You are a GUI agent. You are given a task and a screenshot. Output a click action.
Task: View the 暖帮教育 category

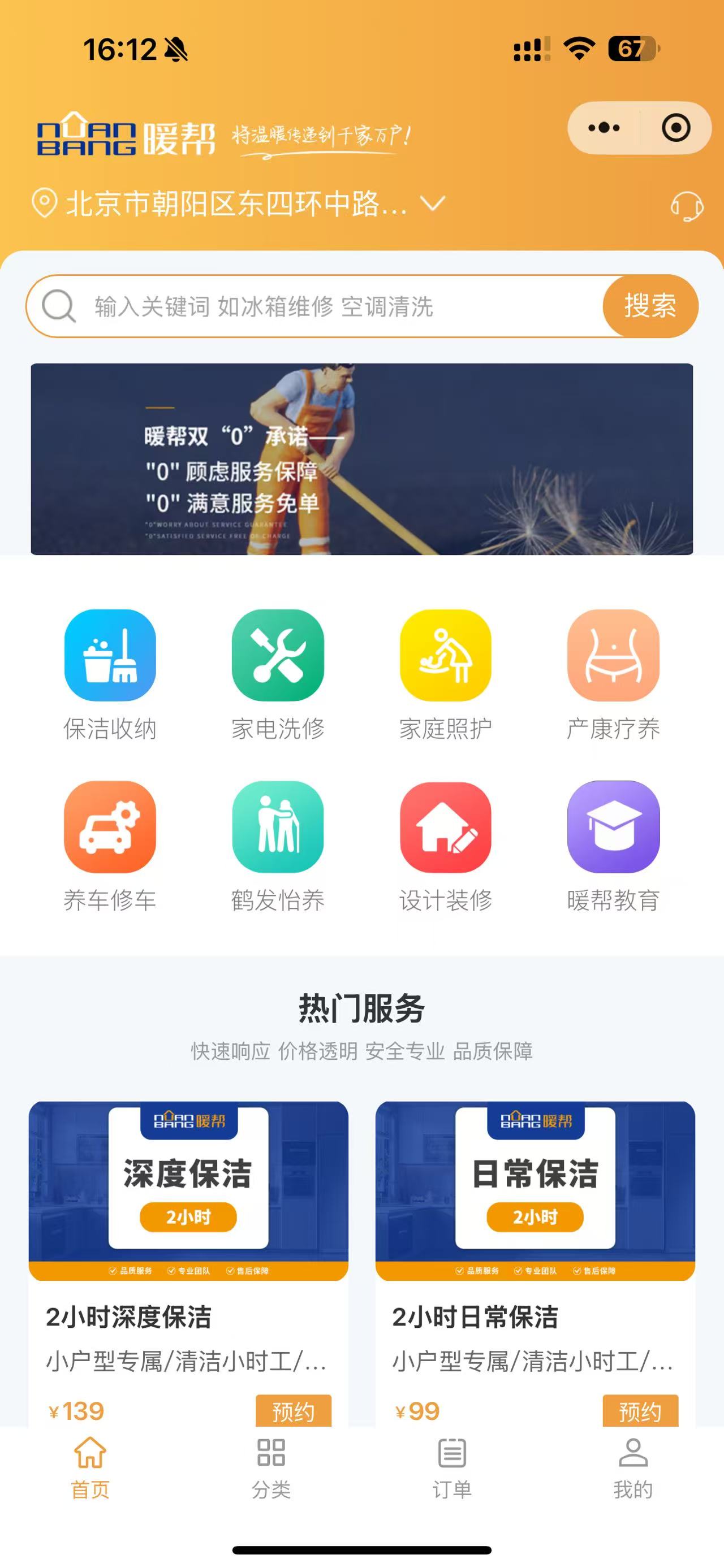pyautogui.click(x=613, y=846)
